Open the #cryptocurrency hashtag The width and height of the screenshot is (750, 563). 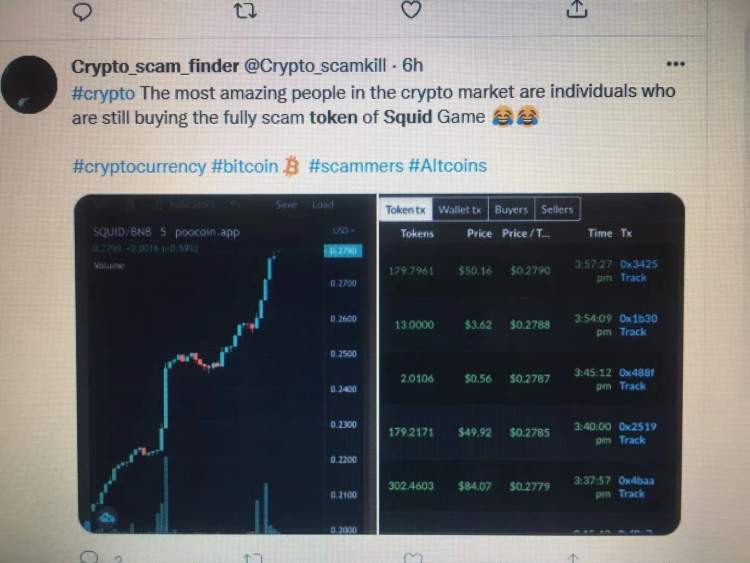pos(138,166)
